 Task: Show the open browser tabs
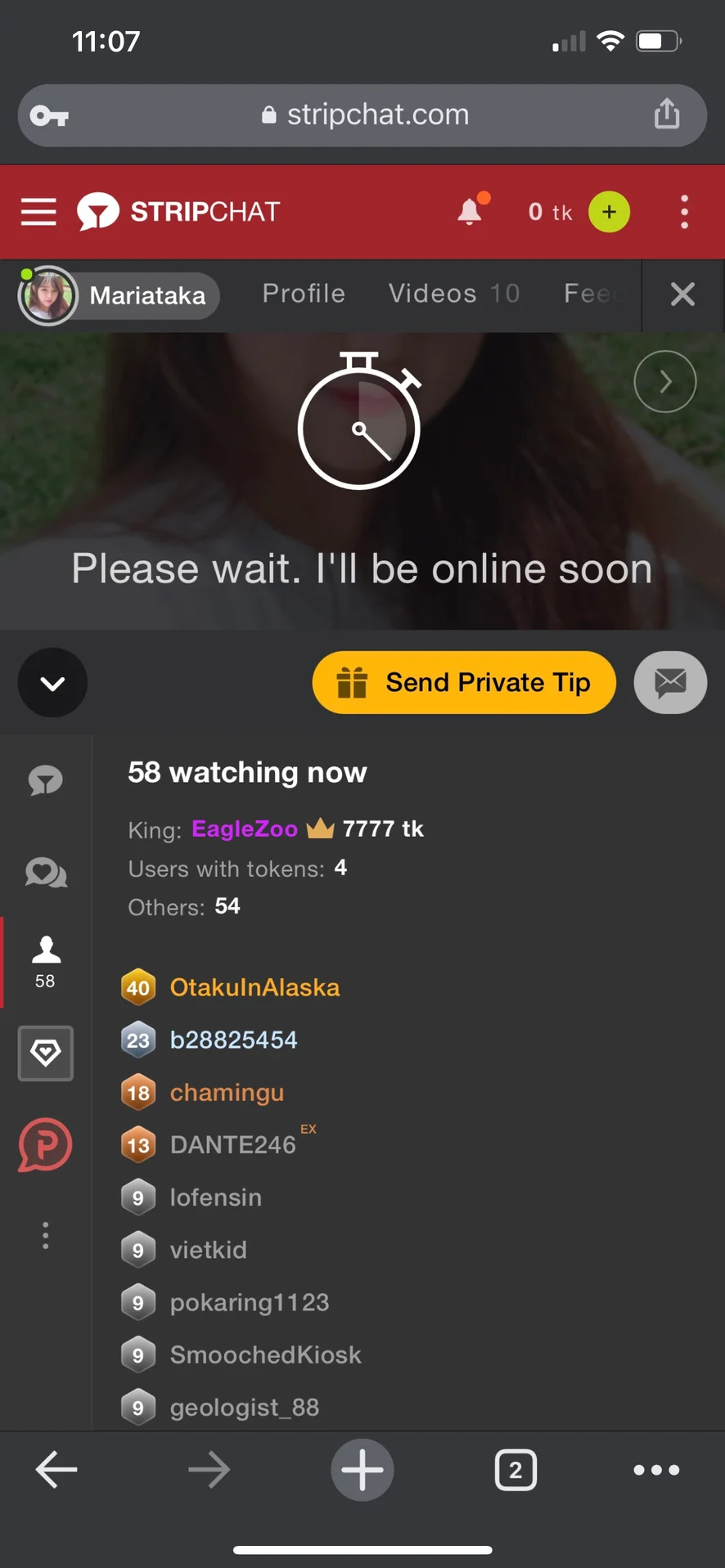pos(516,1470)
